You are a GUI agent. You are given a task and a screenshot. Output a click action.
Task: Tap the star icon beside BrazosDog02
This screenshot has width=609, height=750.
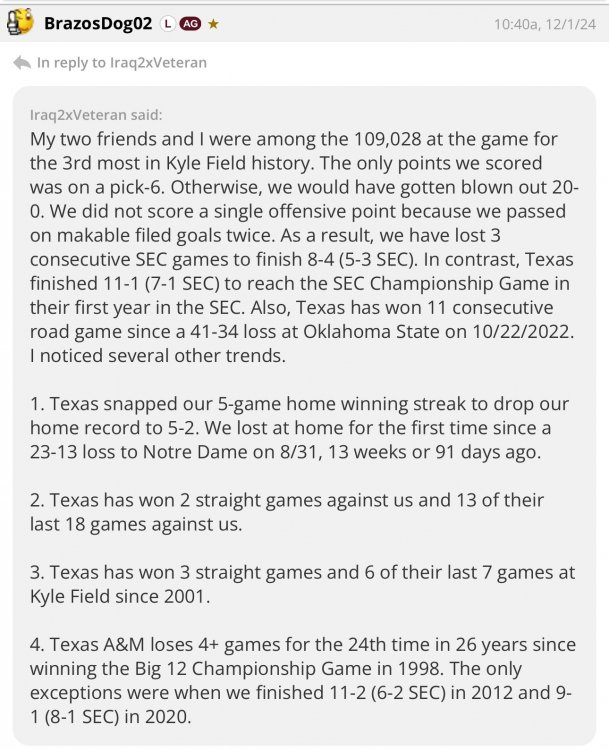214,22
